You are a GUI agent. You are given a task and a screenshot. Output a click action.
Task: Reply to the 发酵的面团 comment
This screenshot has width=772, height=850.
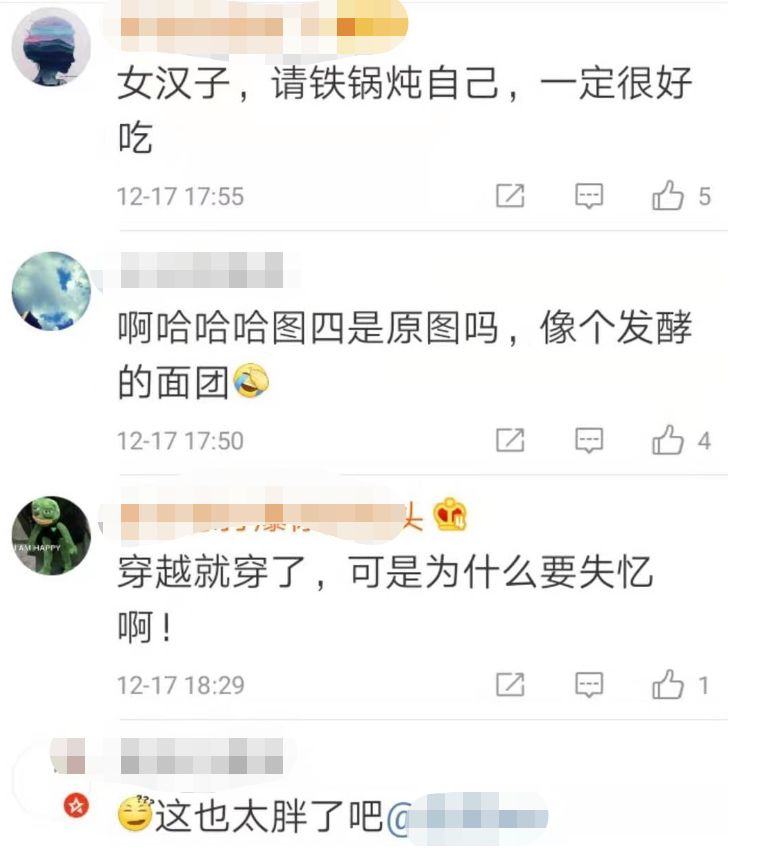(x=590, y=440)
